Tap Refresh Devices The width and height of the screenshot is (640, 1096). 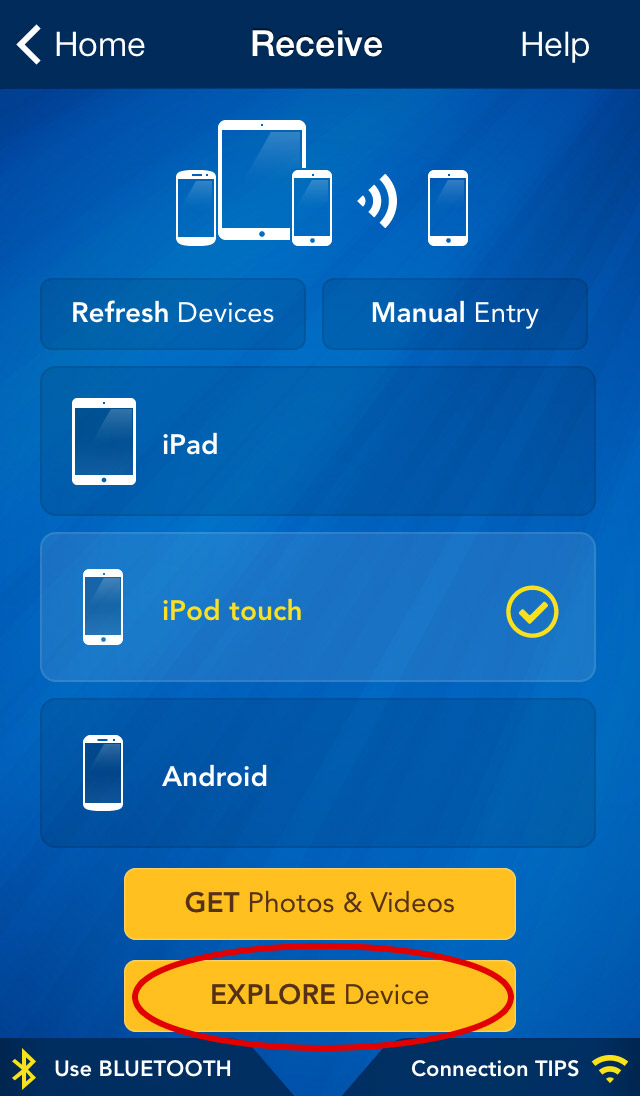pos(173,314)
